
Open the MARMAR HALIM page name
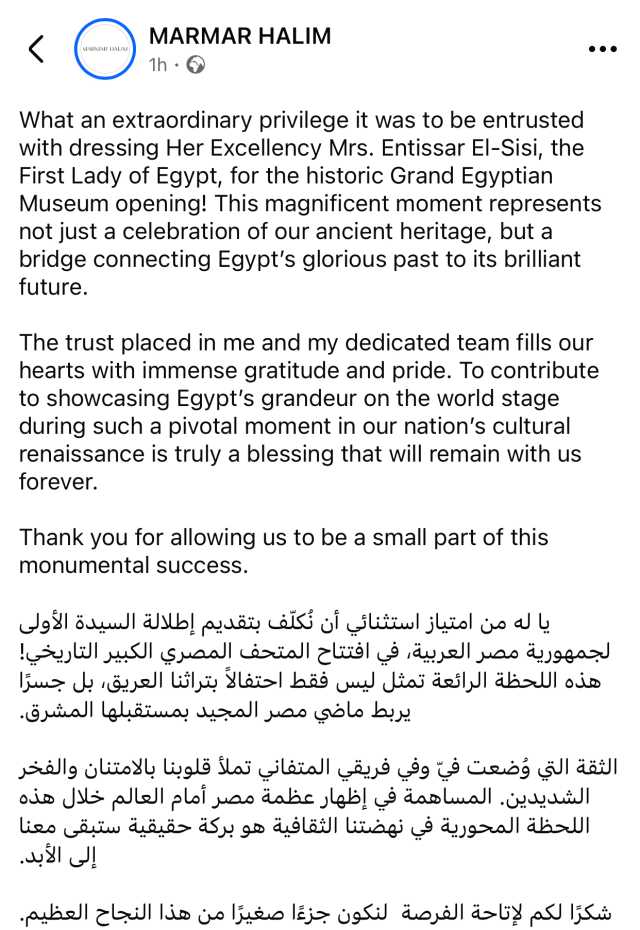(x=240, y=37)
